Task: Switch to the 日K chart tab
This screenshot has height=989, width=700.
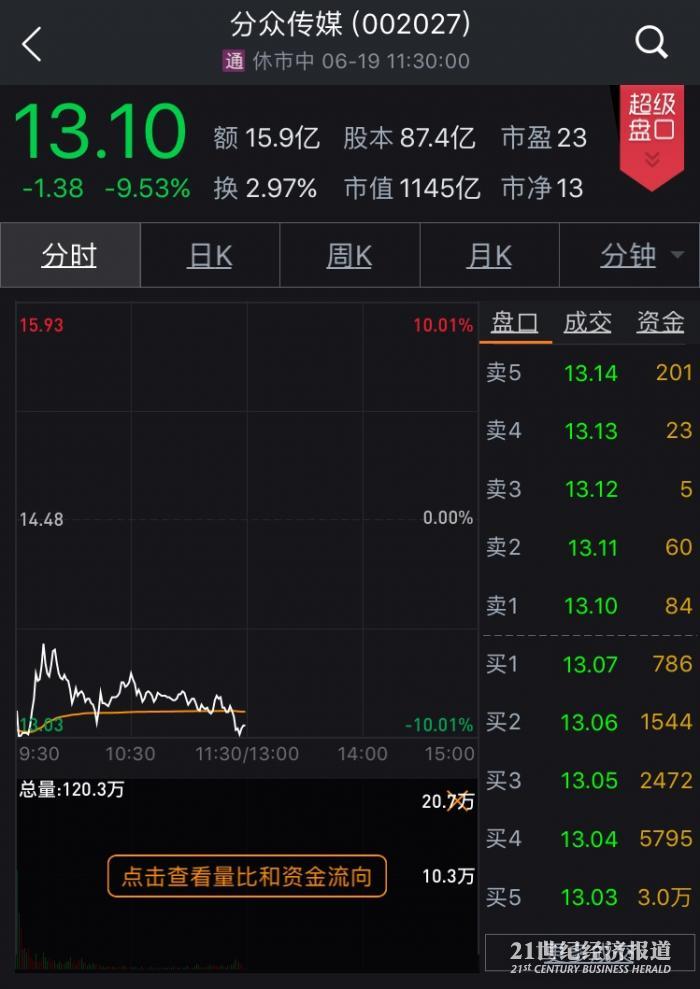Action: pos(210,256)
